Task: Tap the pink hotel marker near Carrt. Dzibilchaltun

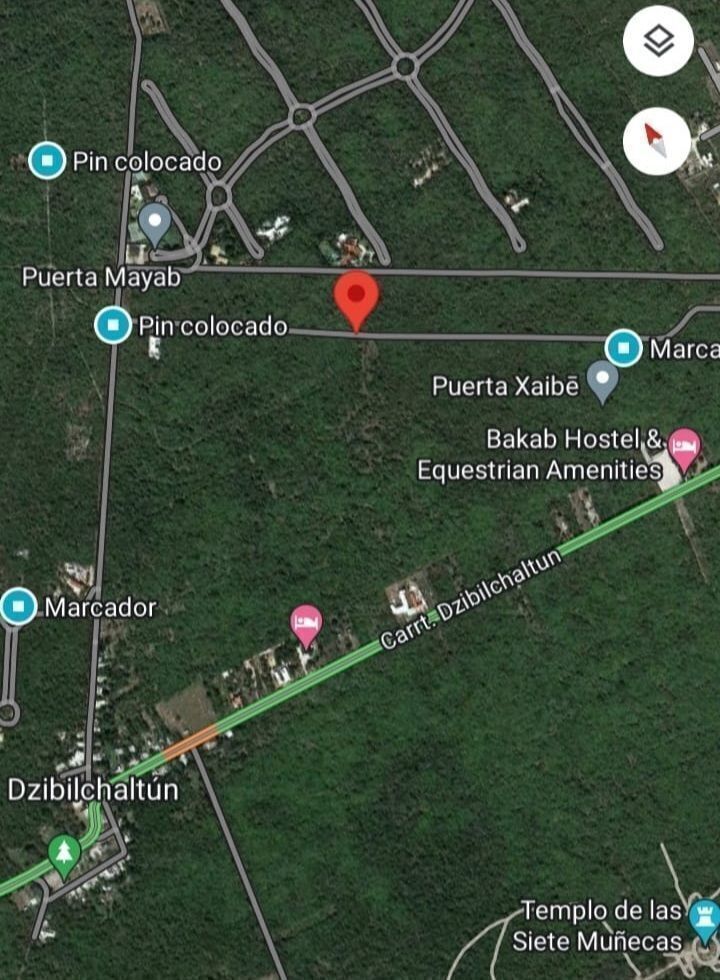Action: (x=307, y=625)
